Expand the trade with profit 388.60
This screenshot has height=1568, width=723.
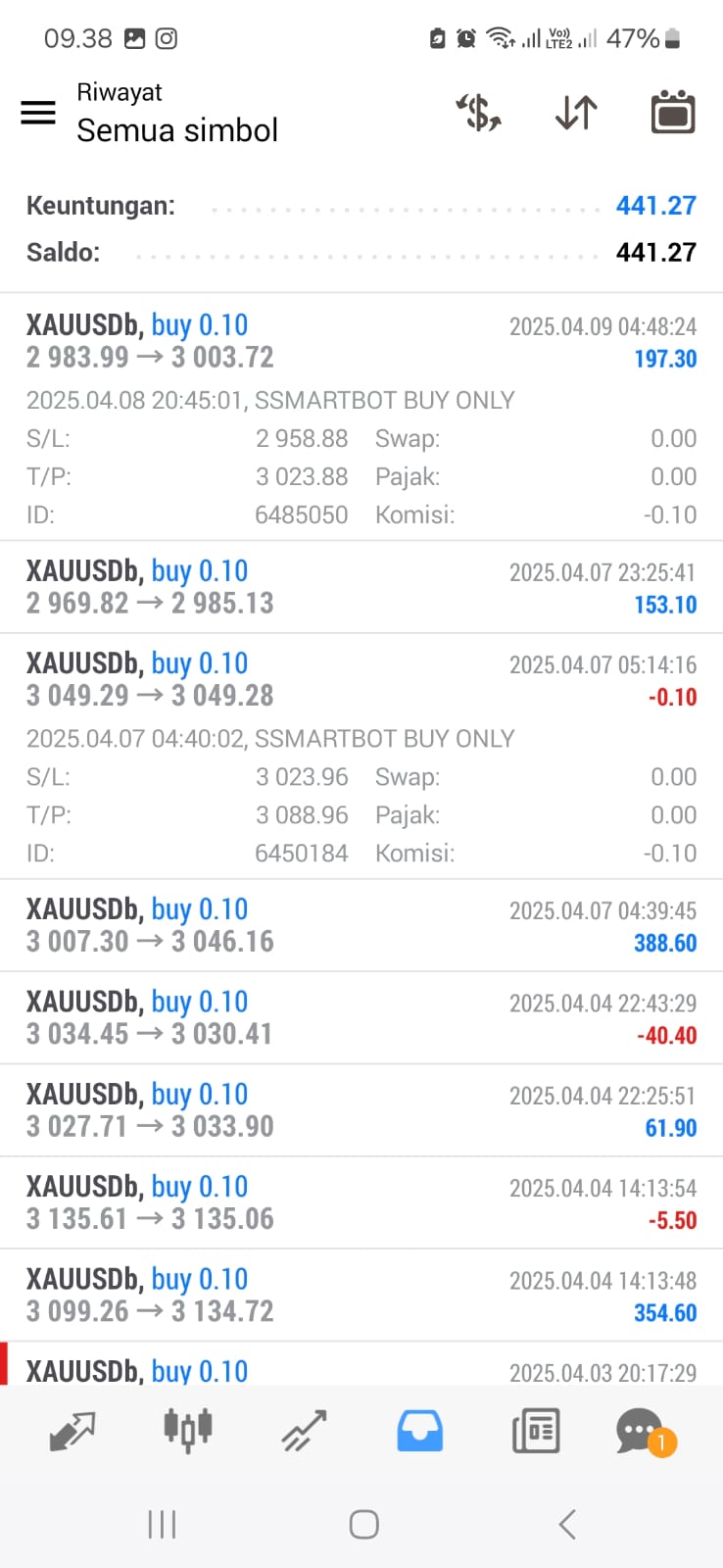point(361,925)
